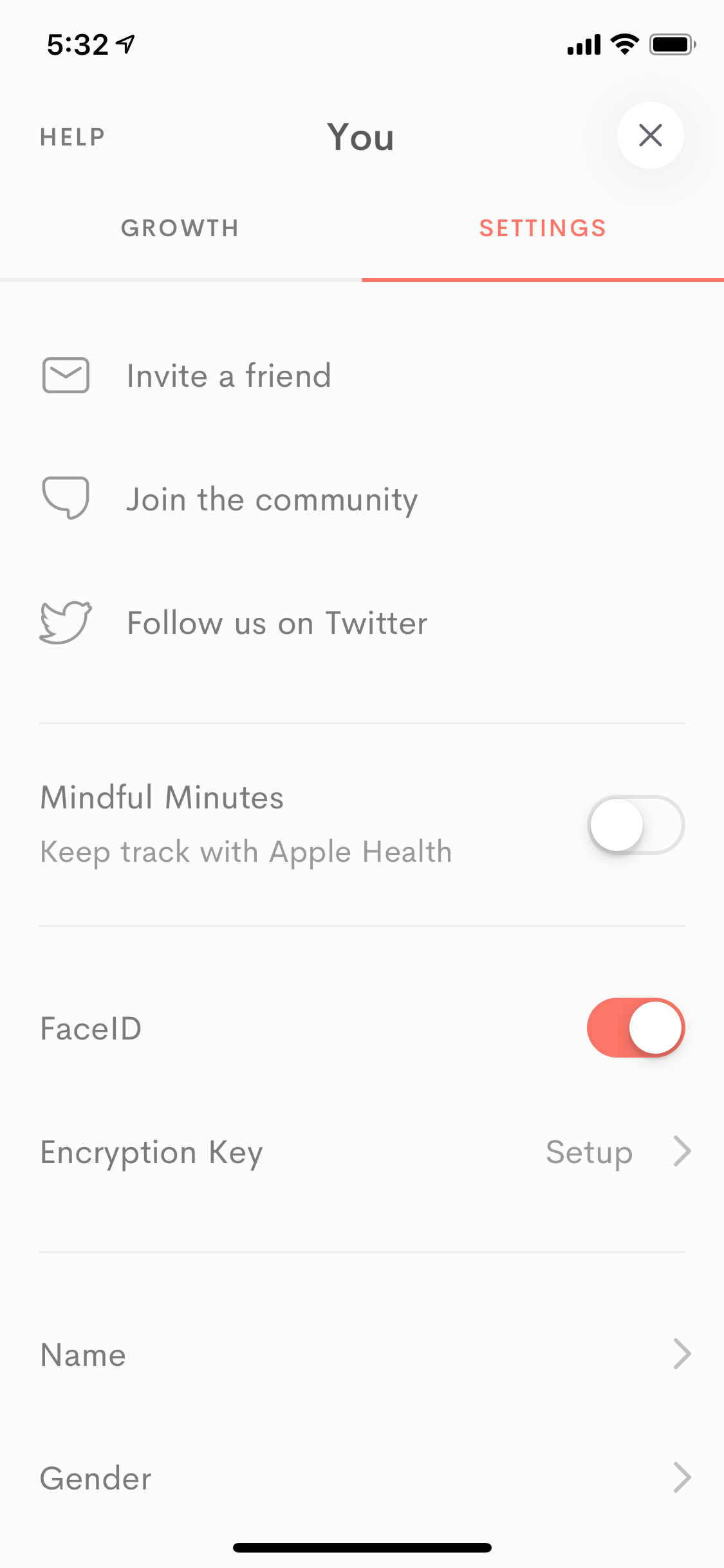Set up the Encryption Key

pos(362,1152)
